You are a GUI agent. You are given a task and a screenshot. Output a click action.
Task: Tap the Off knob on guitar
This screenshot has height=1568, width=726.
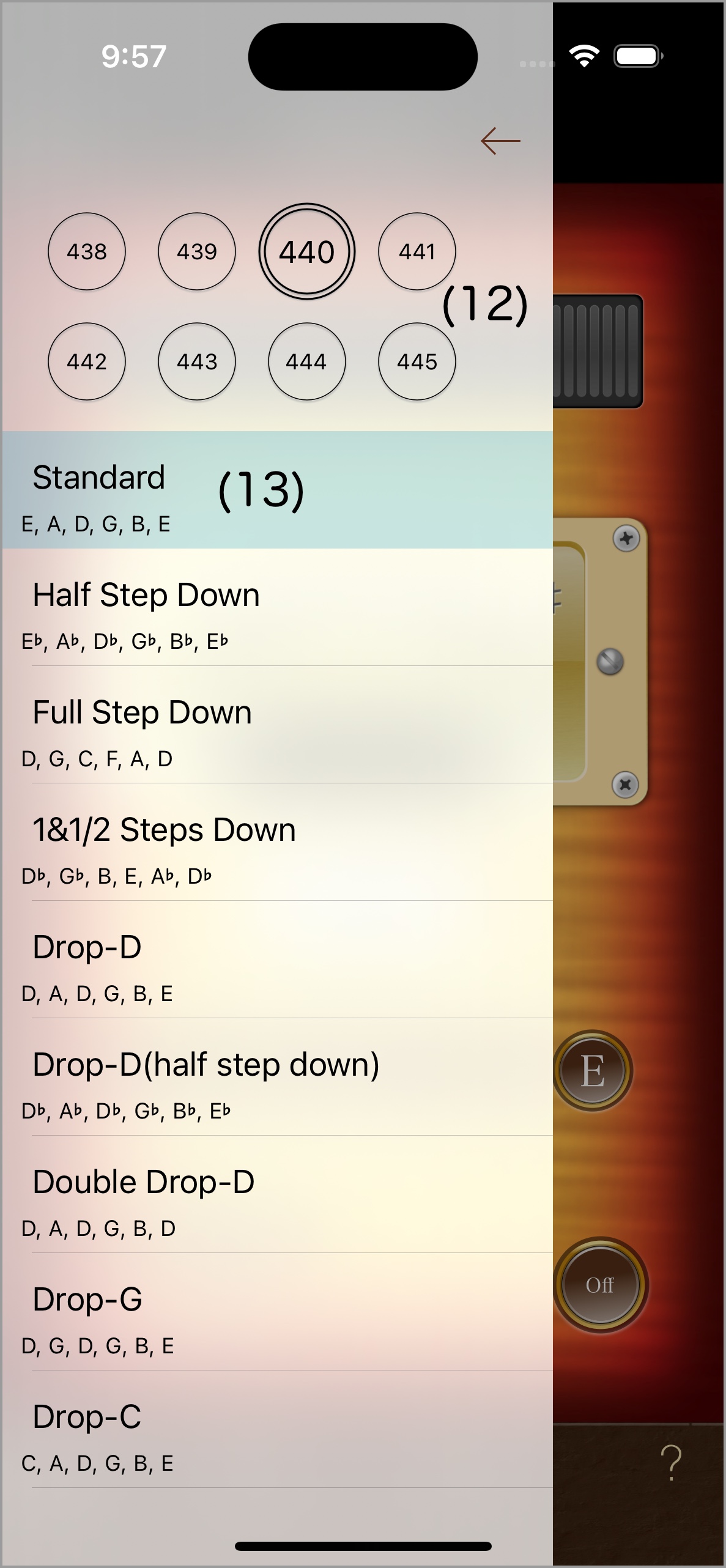tap(600, 1285)
